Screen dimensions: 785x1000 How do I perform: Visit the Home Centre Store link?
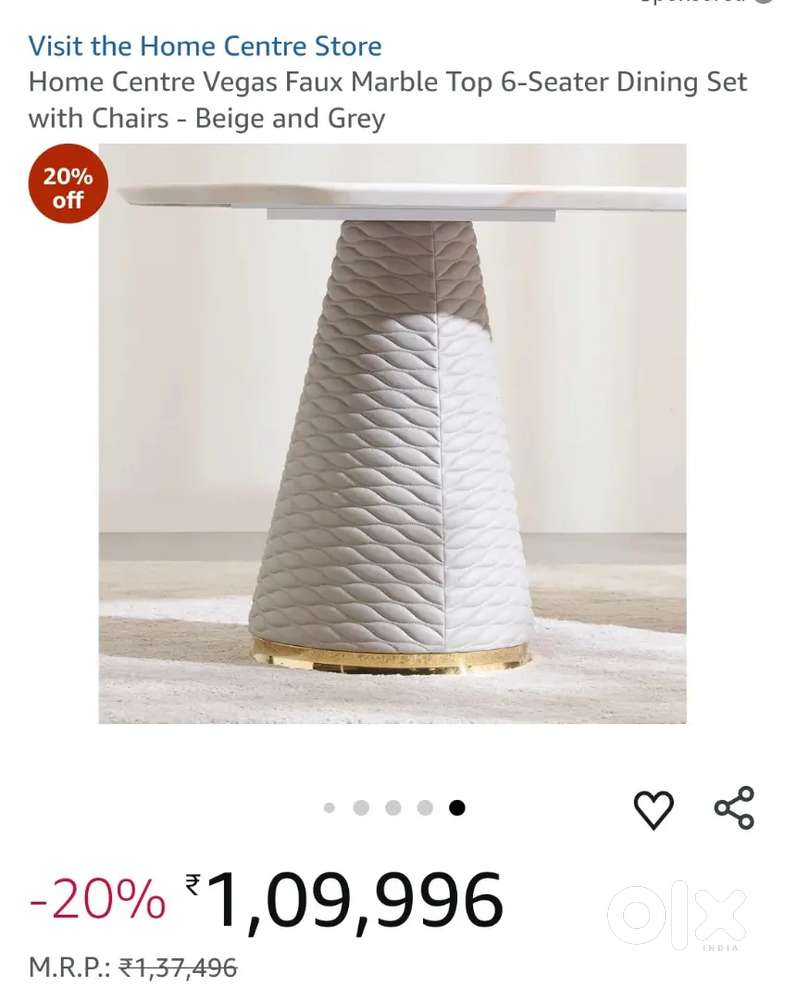[205, 46]
